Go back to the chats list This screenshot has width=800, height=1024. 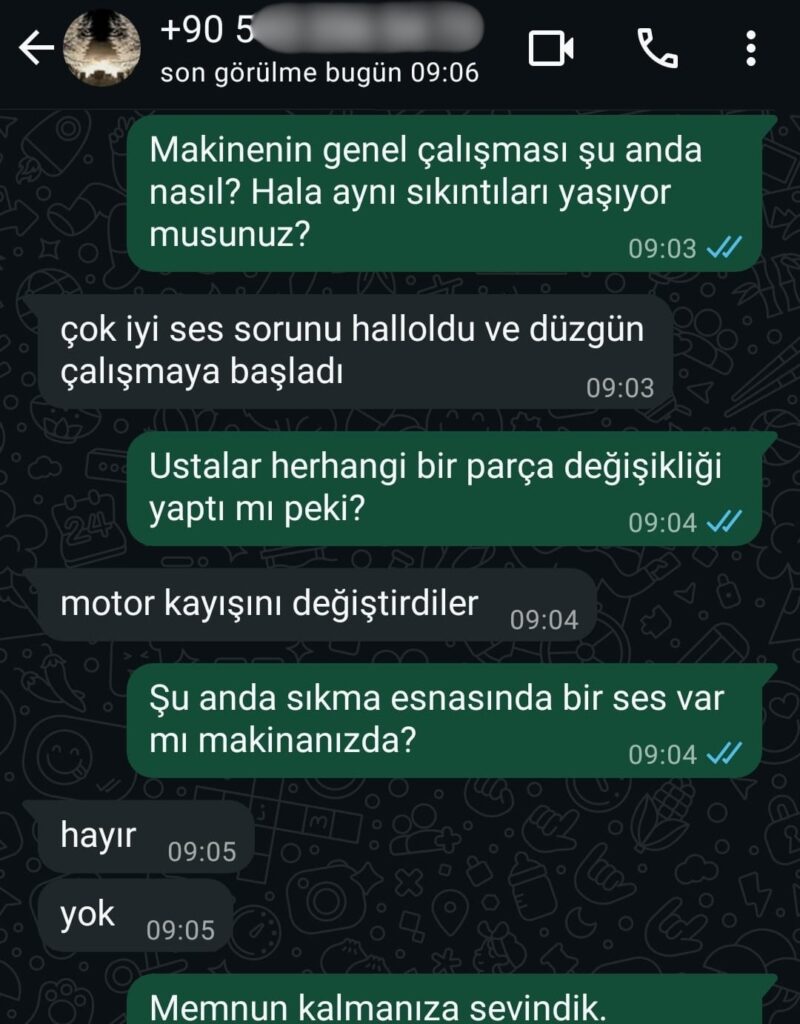(x=35, y=48)
